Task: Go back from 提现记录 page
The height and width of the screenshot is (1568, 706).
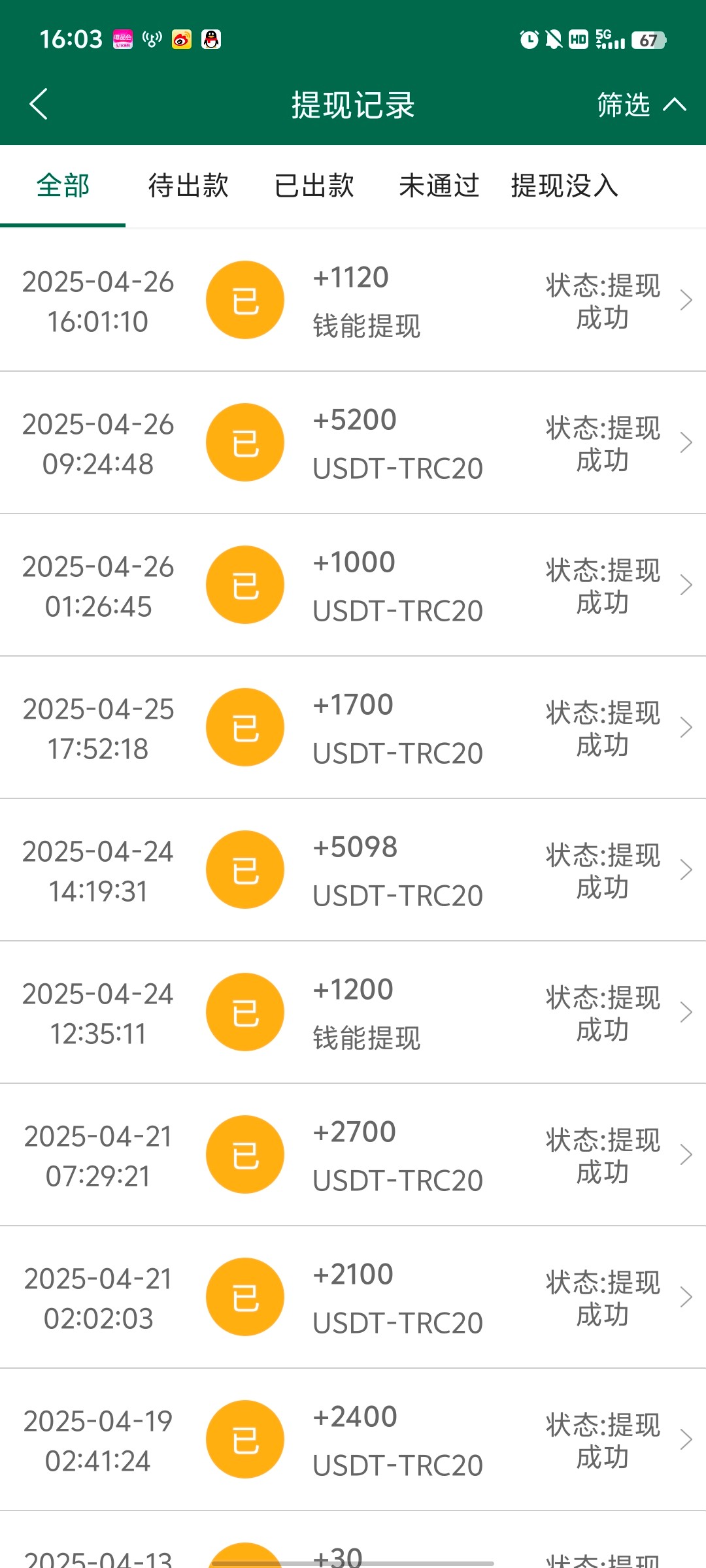Action: pyautogui.click(x=39, y=105)
